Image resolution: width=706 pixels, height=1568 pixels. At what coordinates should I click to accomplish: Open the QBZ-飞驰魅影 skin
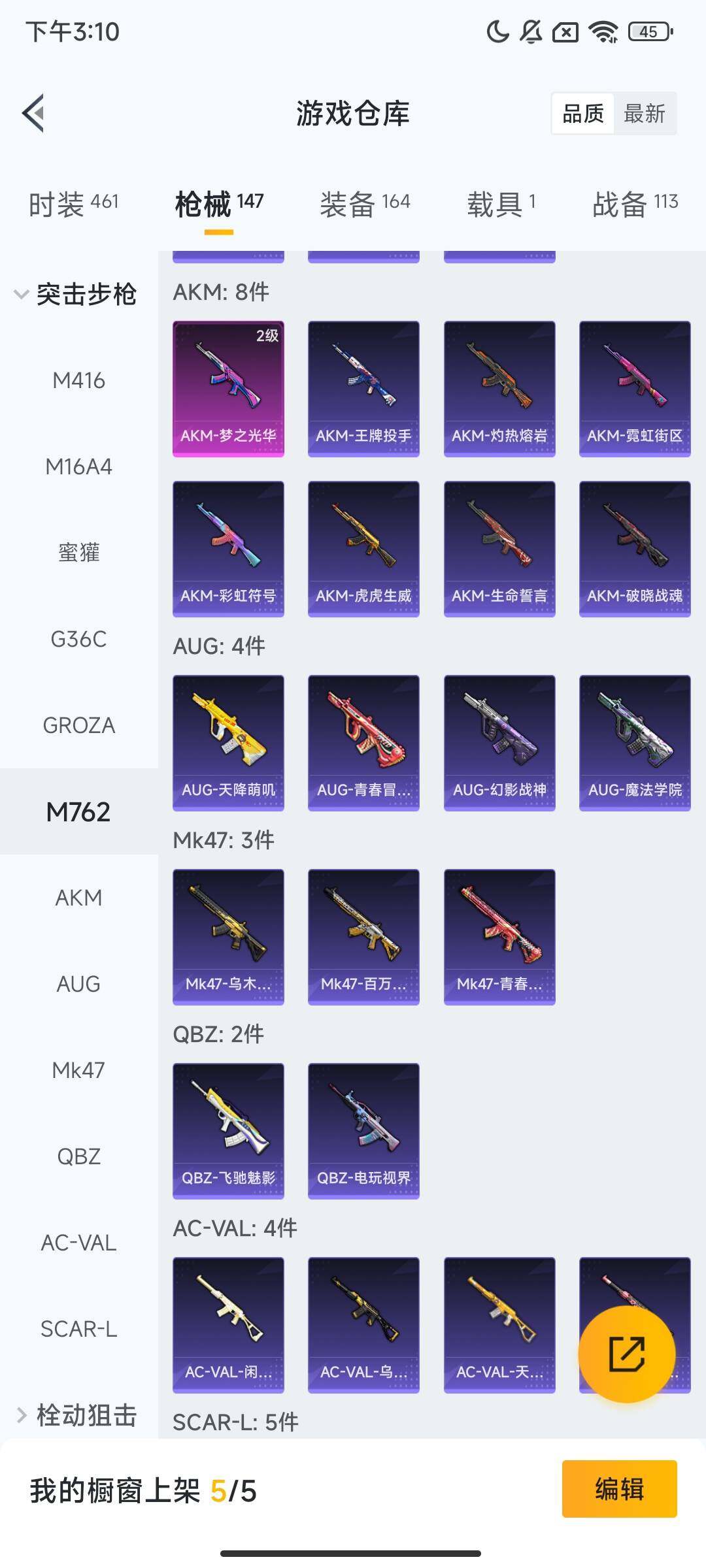point(228,1131)
